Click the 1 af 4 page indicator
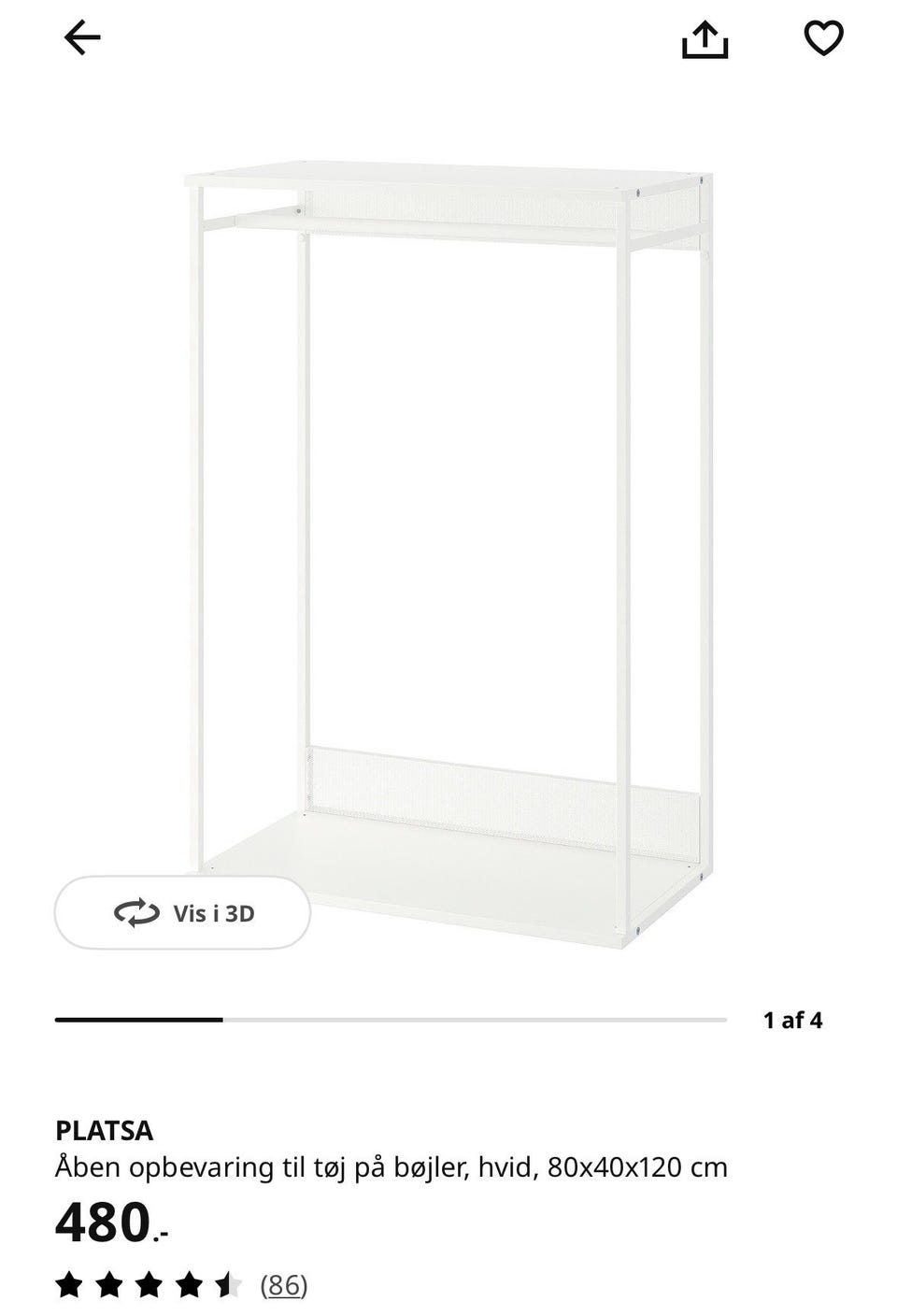Screen dimensions: 897x1316 (x=793, y=1021)
